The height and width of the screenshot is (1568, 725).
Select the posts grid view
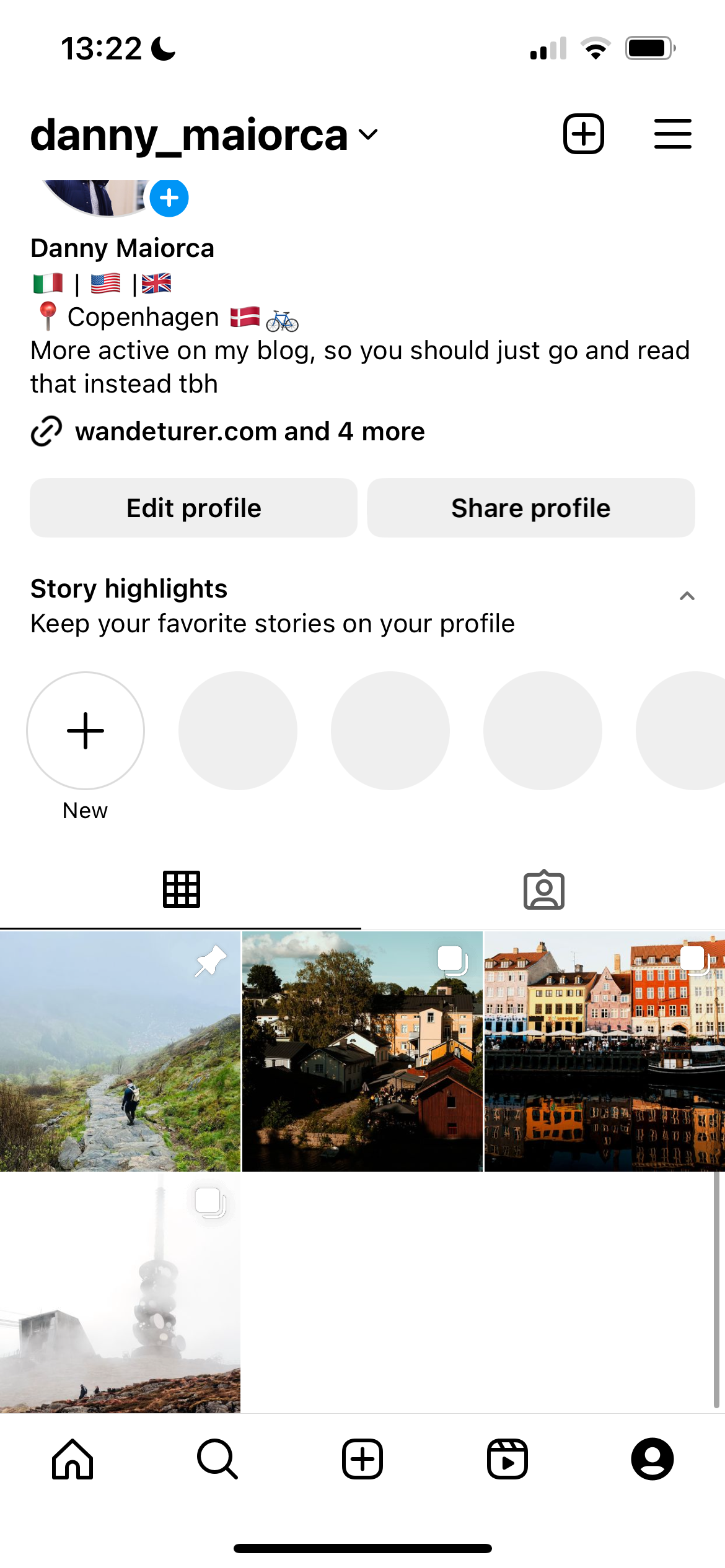pyautogui.click(x=181, y=889)
